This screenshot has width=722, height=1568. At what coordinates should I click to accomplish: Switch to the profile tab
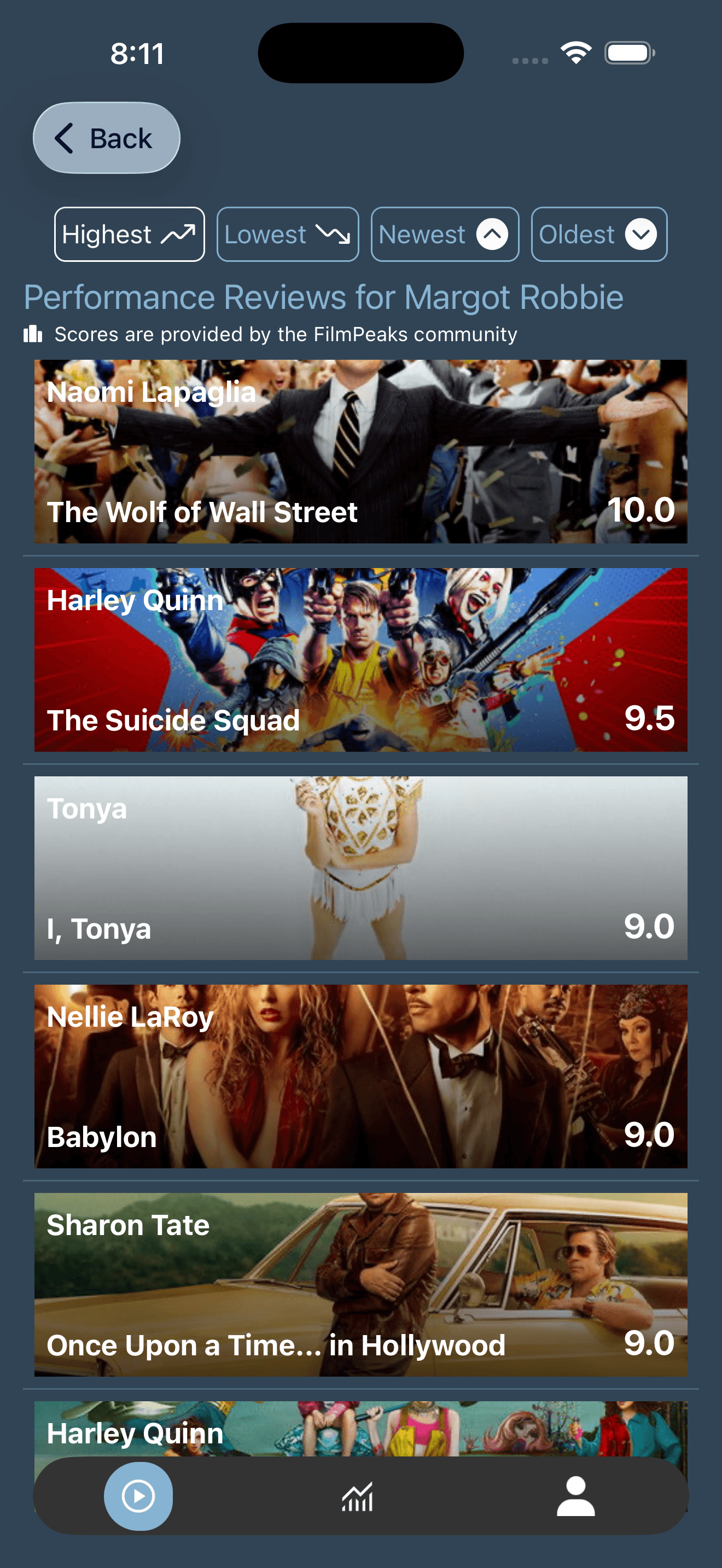(575, 1496)
